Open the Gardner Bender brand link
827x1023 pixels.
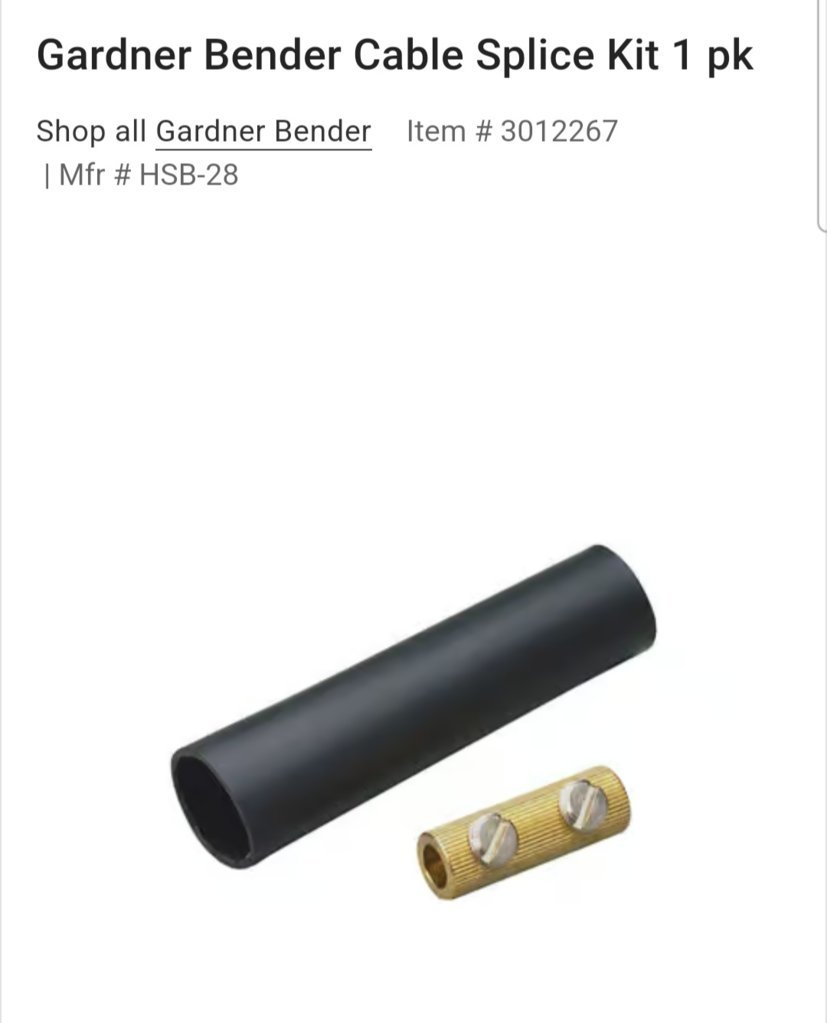pyautogui.click(x=263, y=131)
